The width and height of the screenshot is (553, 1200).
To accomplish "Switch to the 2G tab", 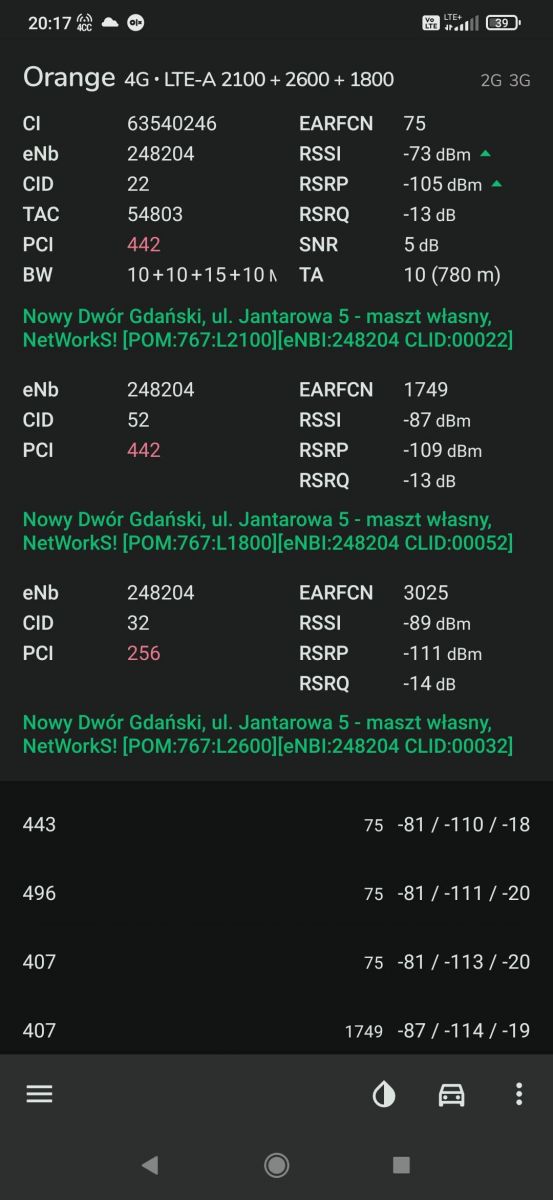I will (491, 81).
